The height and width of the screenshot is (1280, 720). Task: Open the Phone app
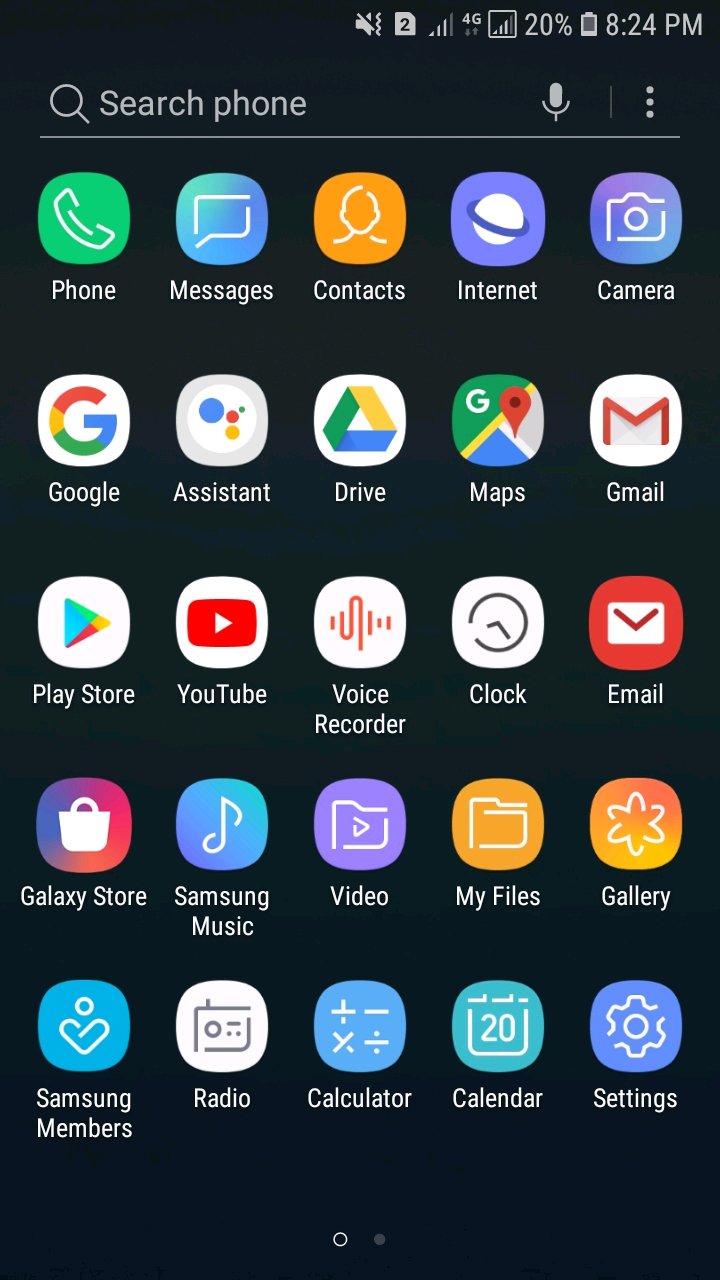(84, 220)
